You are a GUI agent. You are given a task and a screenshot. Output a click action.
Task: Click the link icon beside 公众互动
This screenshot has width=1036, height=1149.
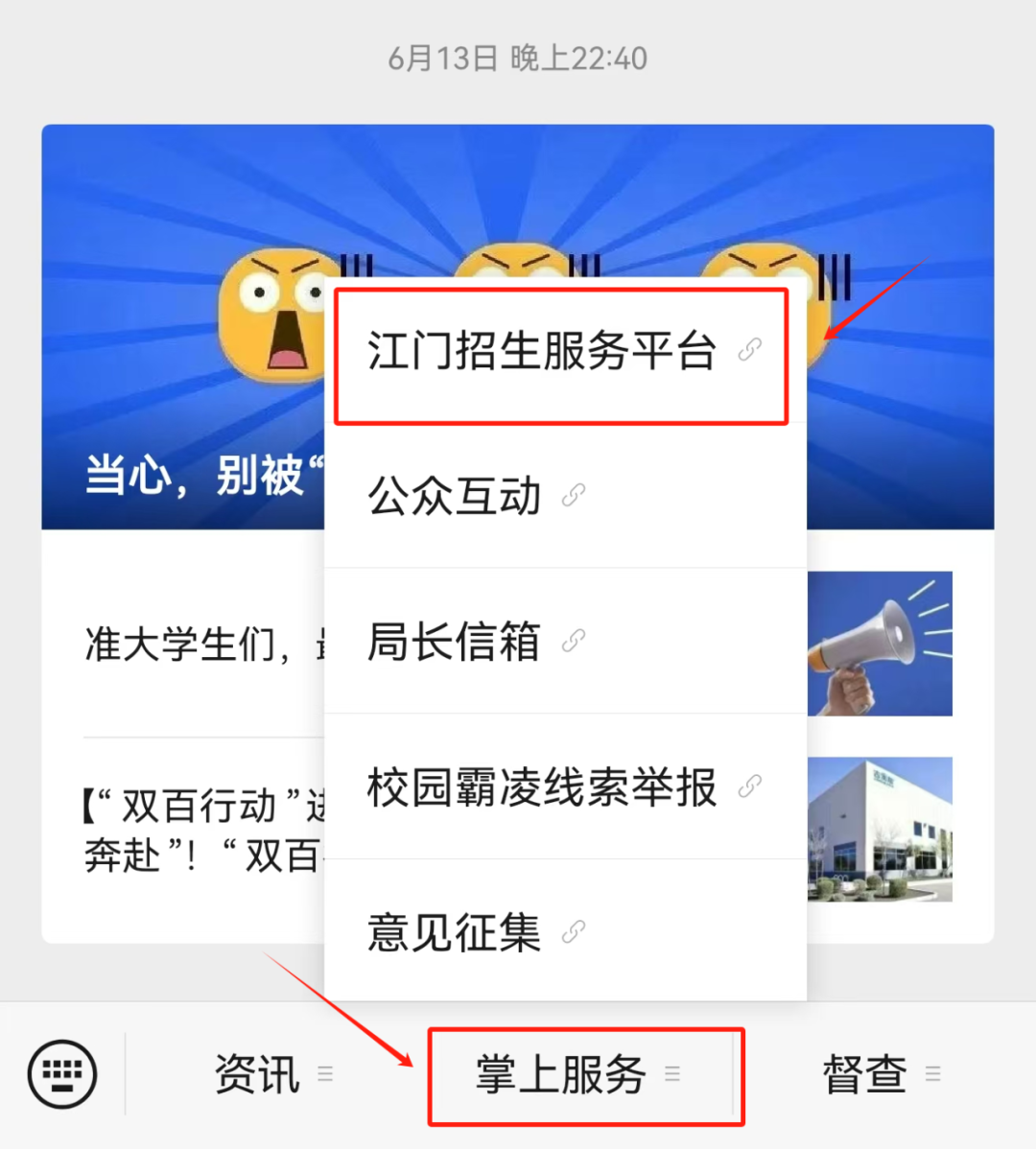[576, 497]
